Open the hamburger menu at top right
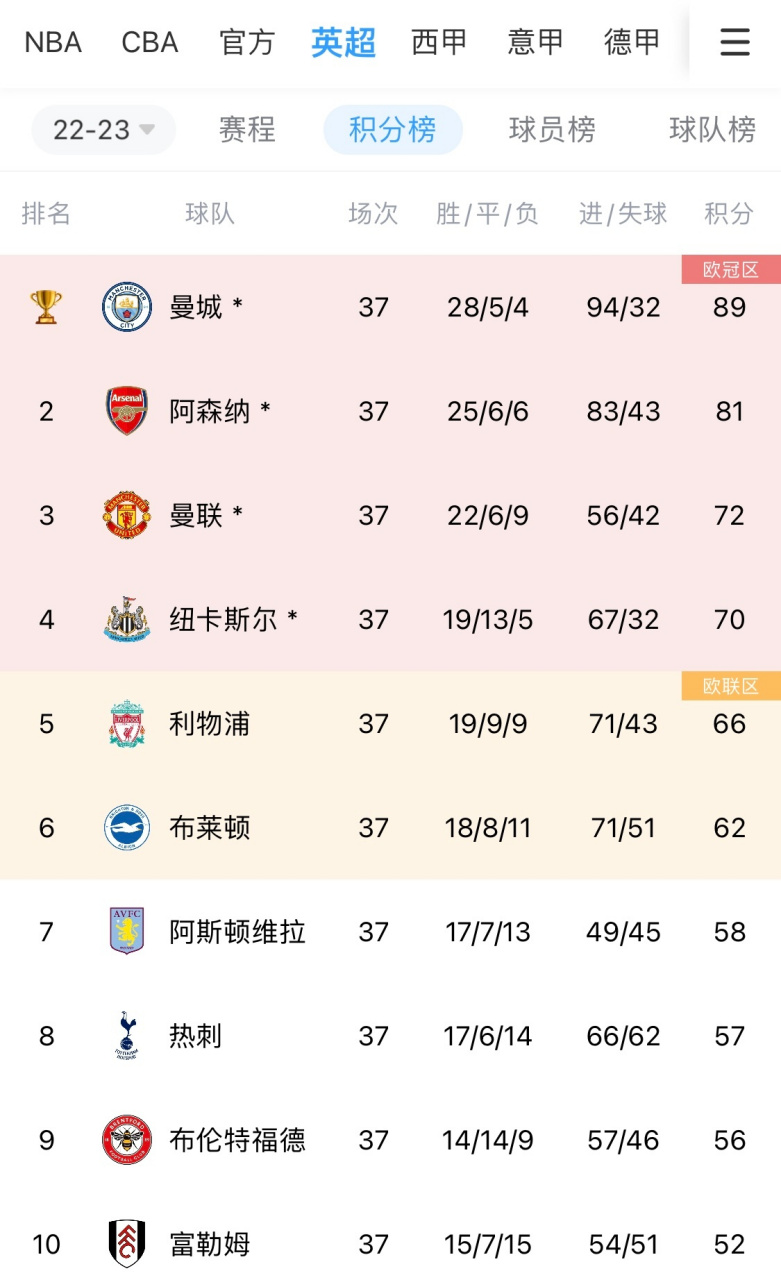This screenshot has height=1280, width=781. coord(734,42)
